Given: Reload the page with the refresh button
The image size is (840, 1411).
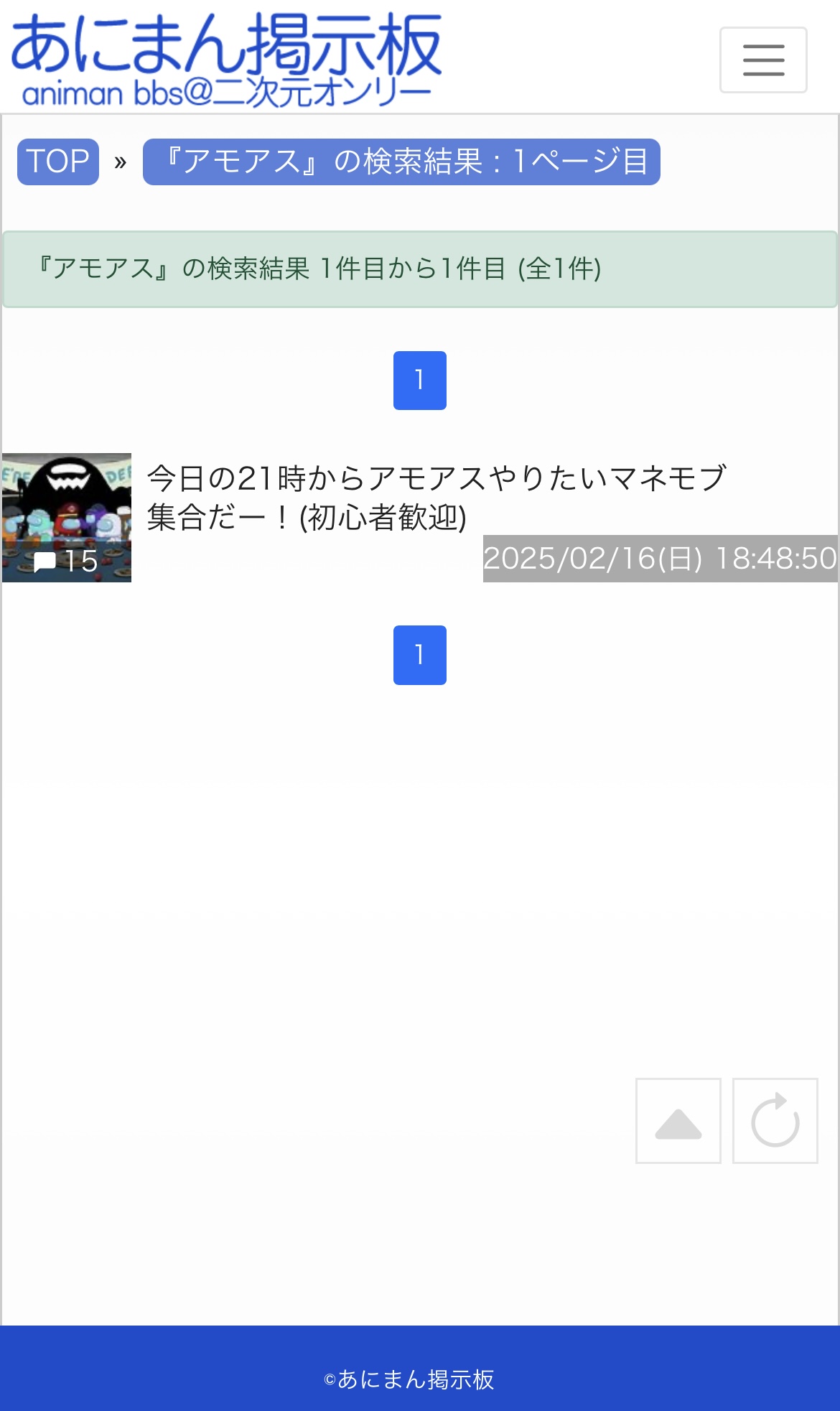Looking at the screenshot, I should (x=775, y=1121).
